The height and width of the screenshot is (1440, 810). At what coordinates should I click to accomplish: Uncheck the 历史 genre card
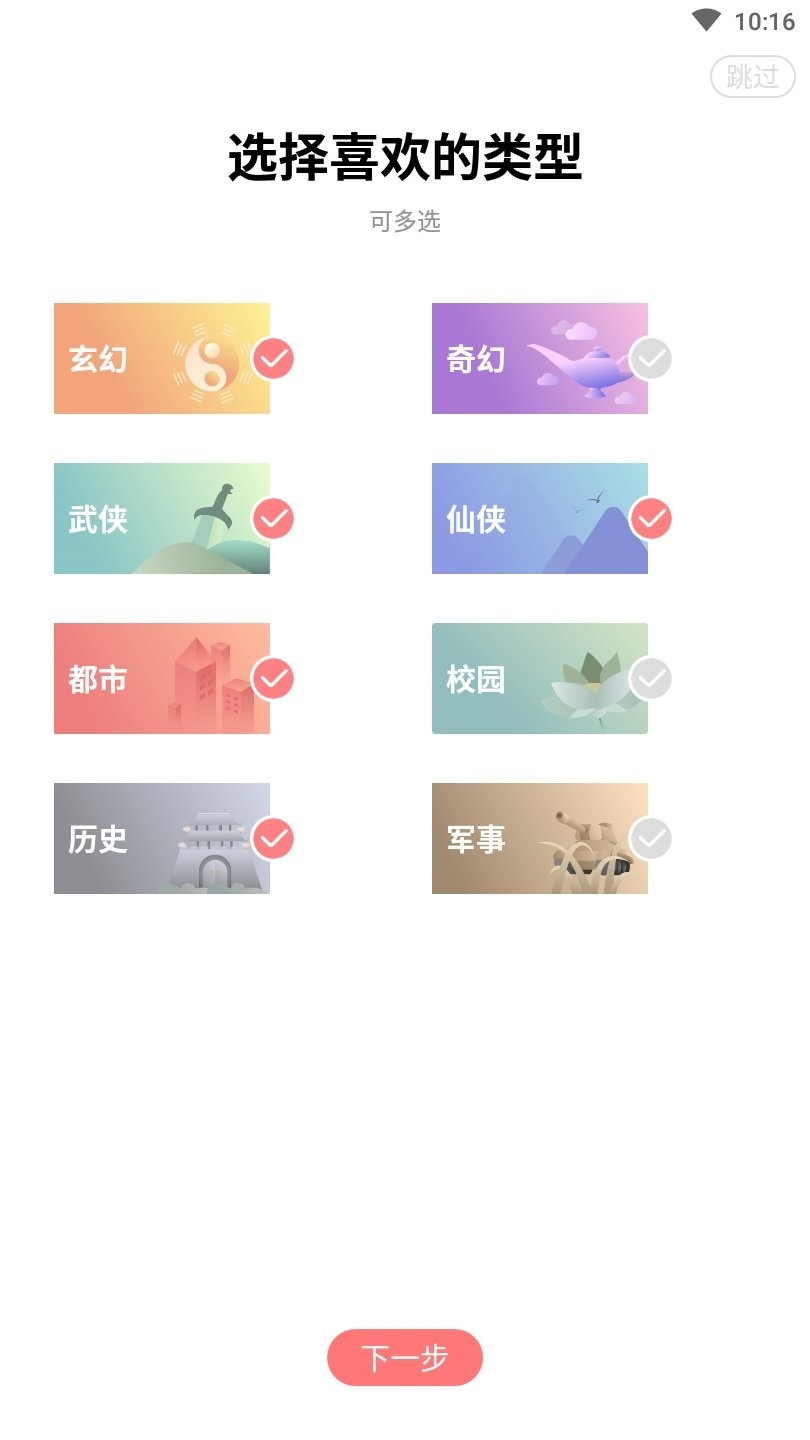tap(162, 838)
